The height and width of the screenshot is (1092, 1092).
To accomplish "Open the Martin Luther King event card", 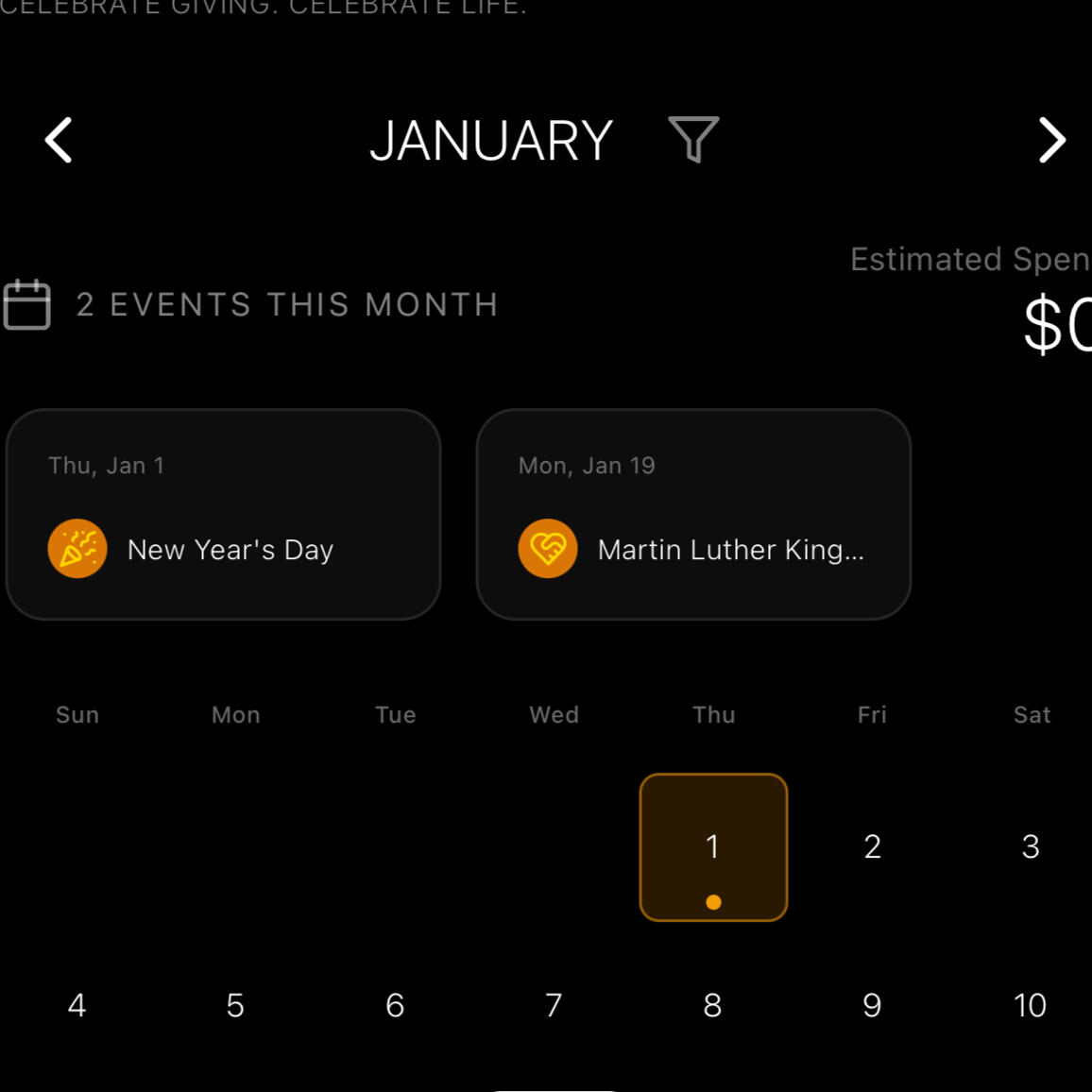I will [x=693, y=515].
